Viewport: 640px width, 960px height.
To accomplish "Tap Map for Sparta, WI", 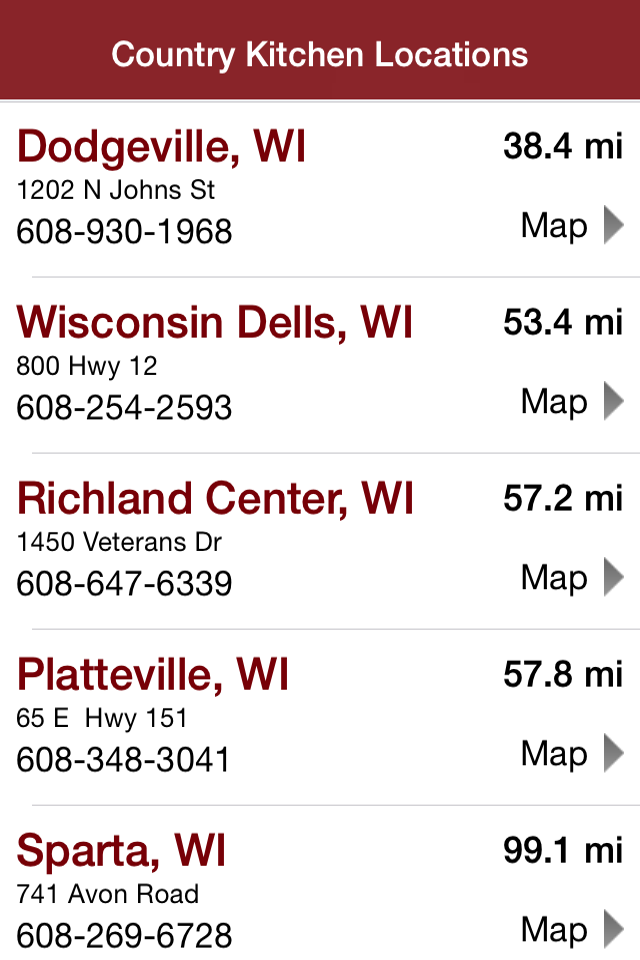I will (x=572, y=929).
